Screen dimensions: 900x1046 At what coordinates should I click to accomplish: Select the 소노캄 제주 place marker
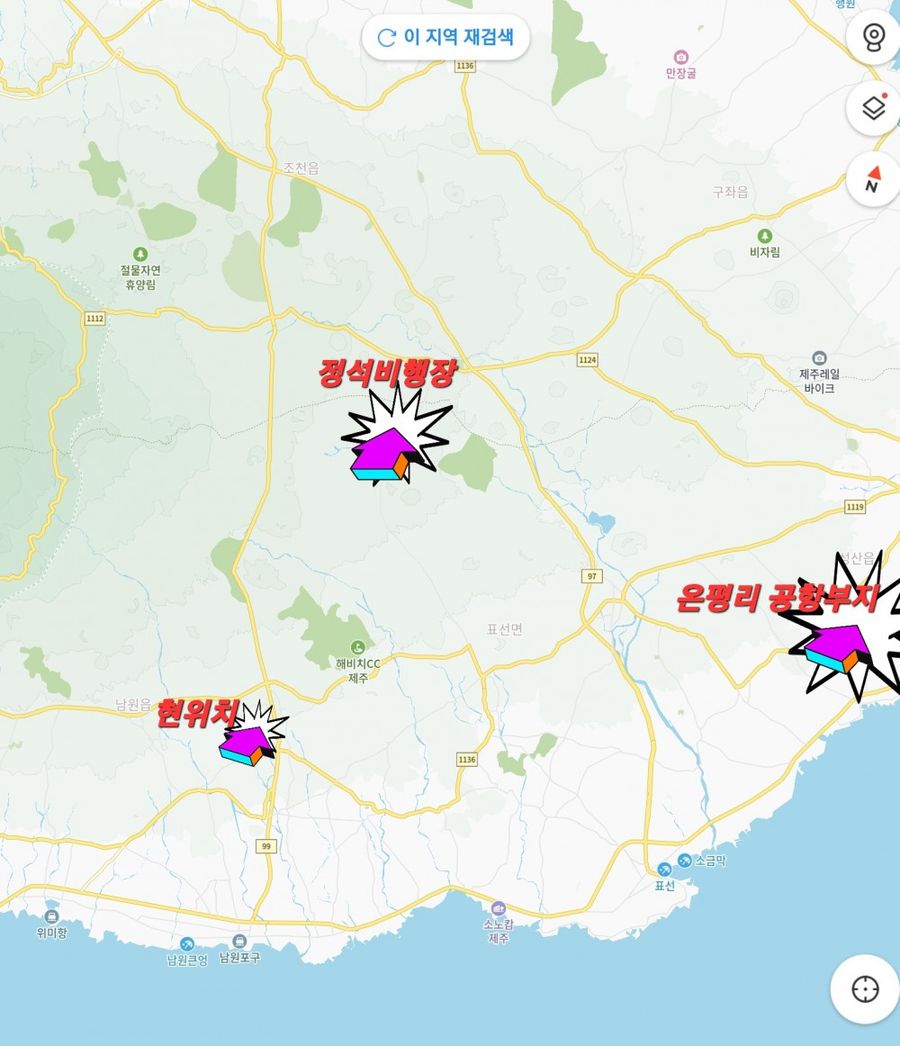tap(498, 909)
